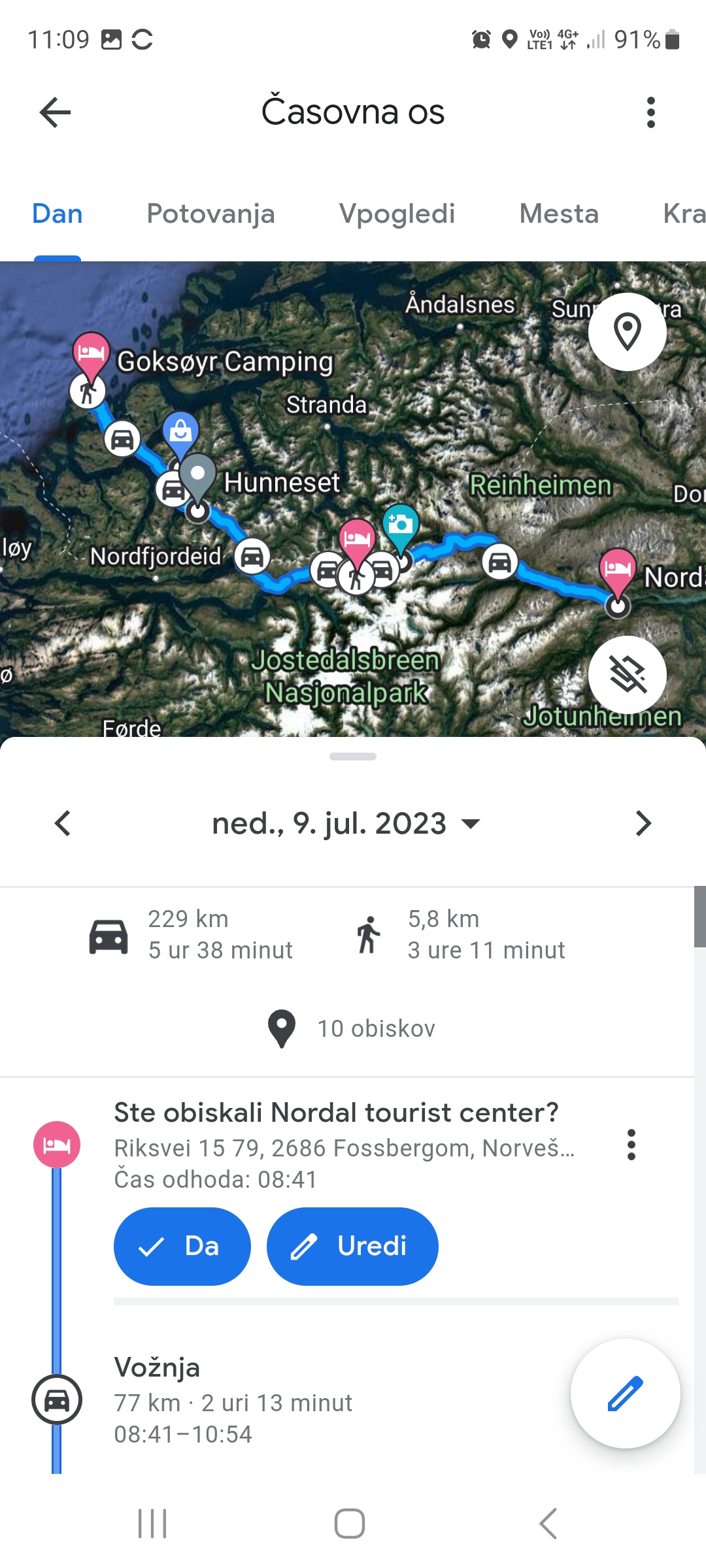Go back from Časovna os
This screenshot has width=706, height=1568.
pos(55,112)
